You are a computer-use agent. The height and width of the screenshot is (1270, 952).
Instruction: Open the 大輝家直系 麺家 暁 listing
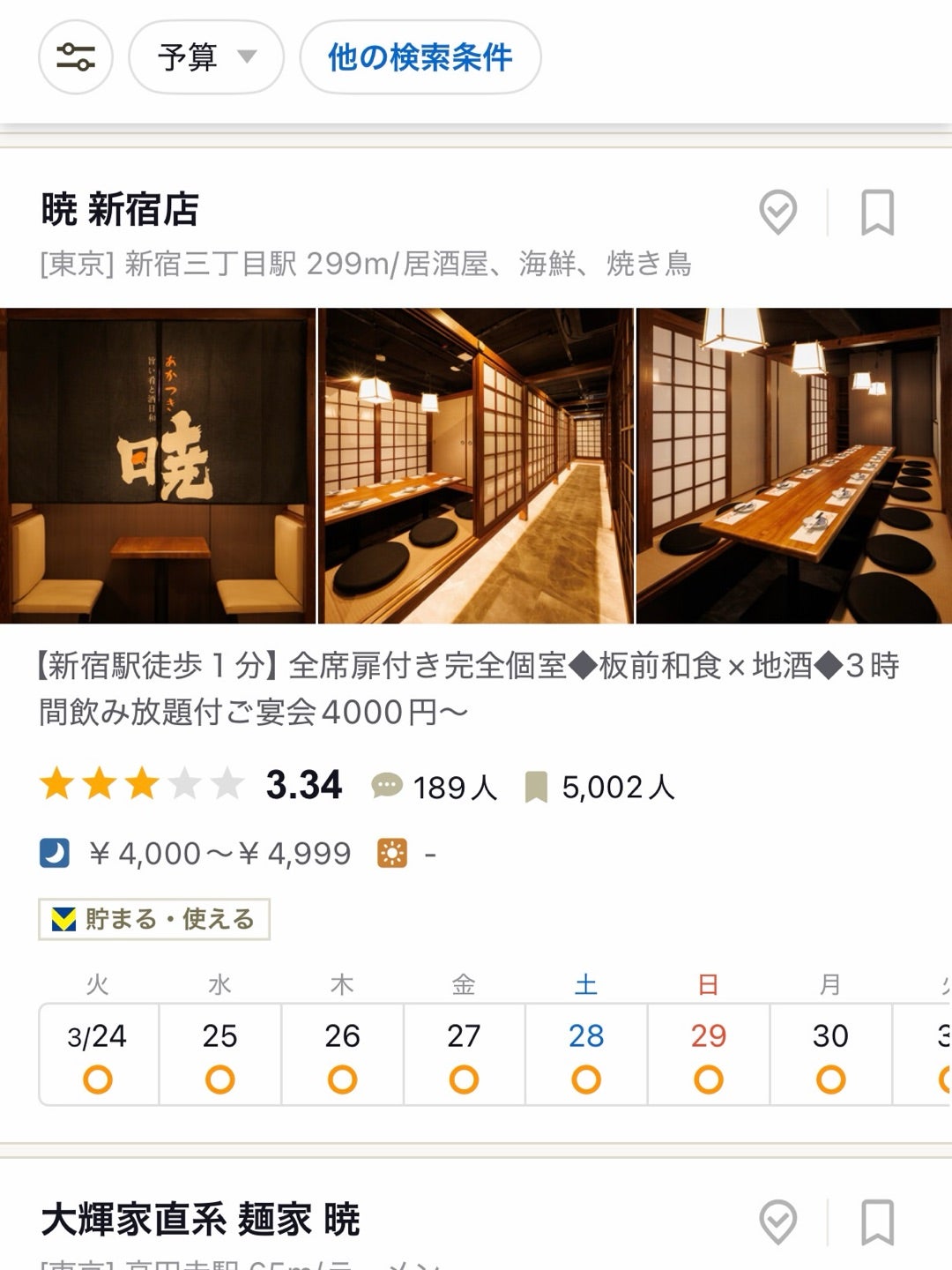pos(201,1221)
